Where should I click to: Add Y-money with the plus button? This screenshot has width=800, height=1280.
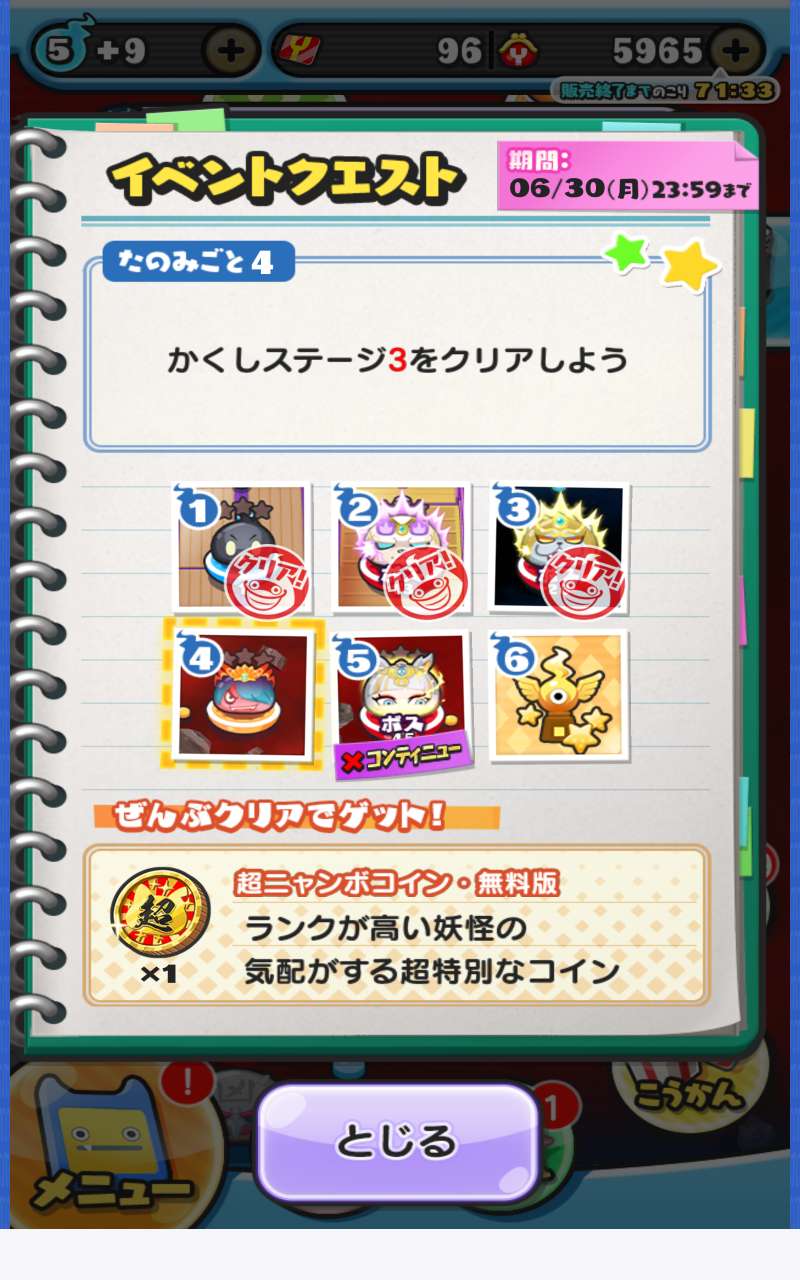pyautogui.click(x=735, y=50)
